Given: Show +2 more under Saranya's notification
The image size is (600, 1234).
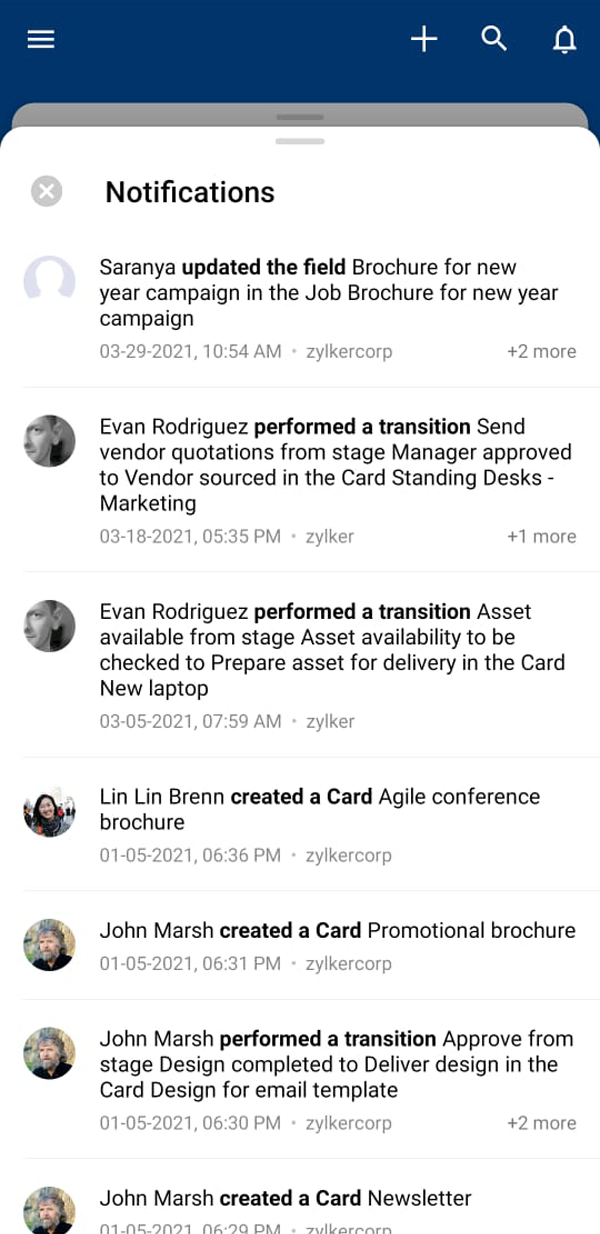Looking at the screenshot, I should (x=541, y=352).
